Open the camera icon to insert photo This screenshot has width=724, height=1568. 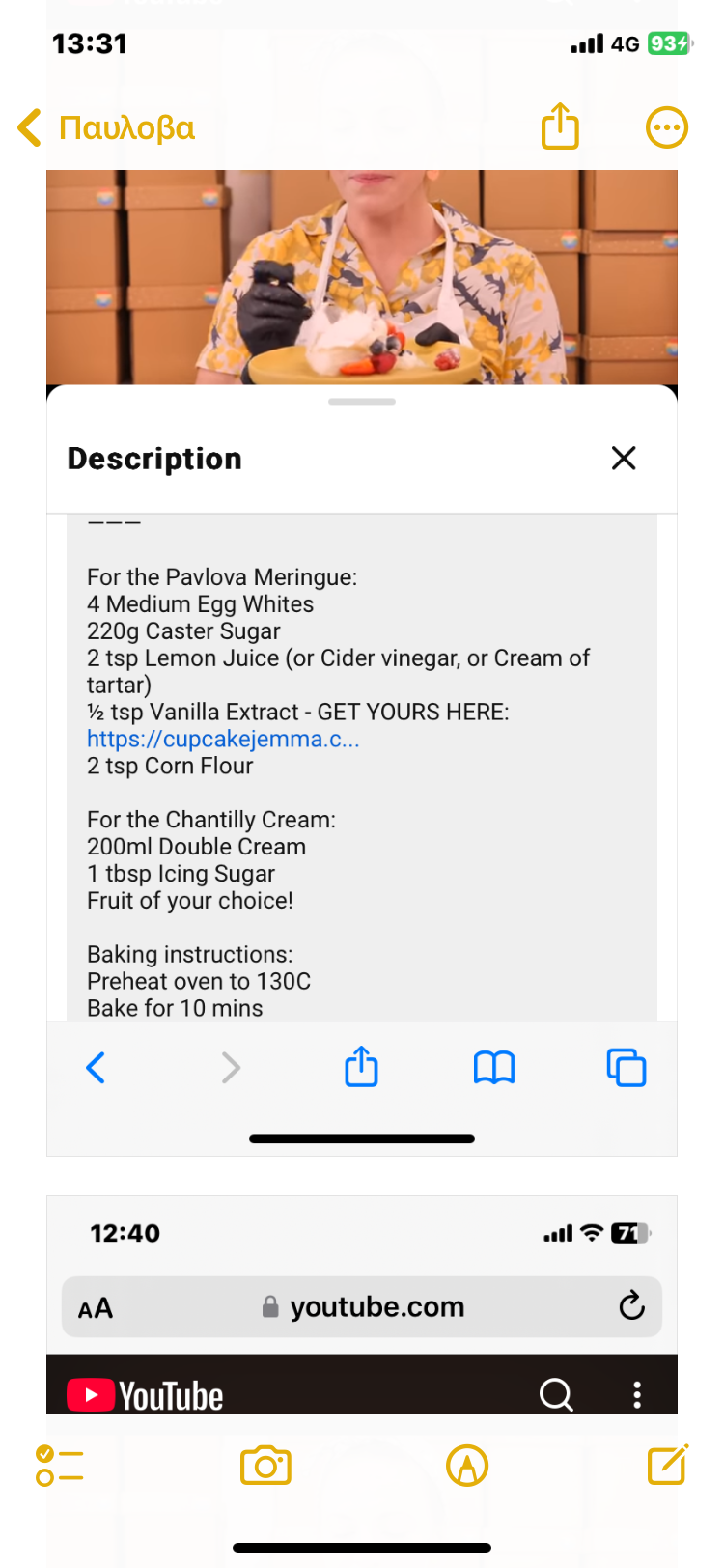coord(265,1465)
